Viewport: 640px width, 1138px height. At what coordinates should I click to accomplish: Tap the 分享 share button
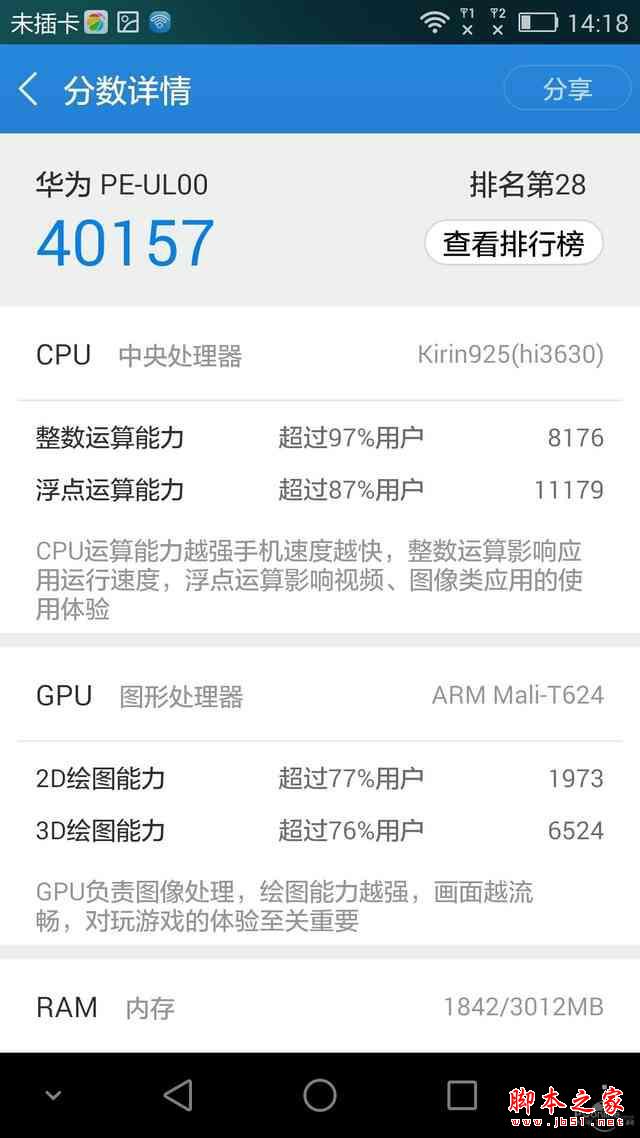(567, 89)
